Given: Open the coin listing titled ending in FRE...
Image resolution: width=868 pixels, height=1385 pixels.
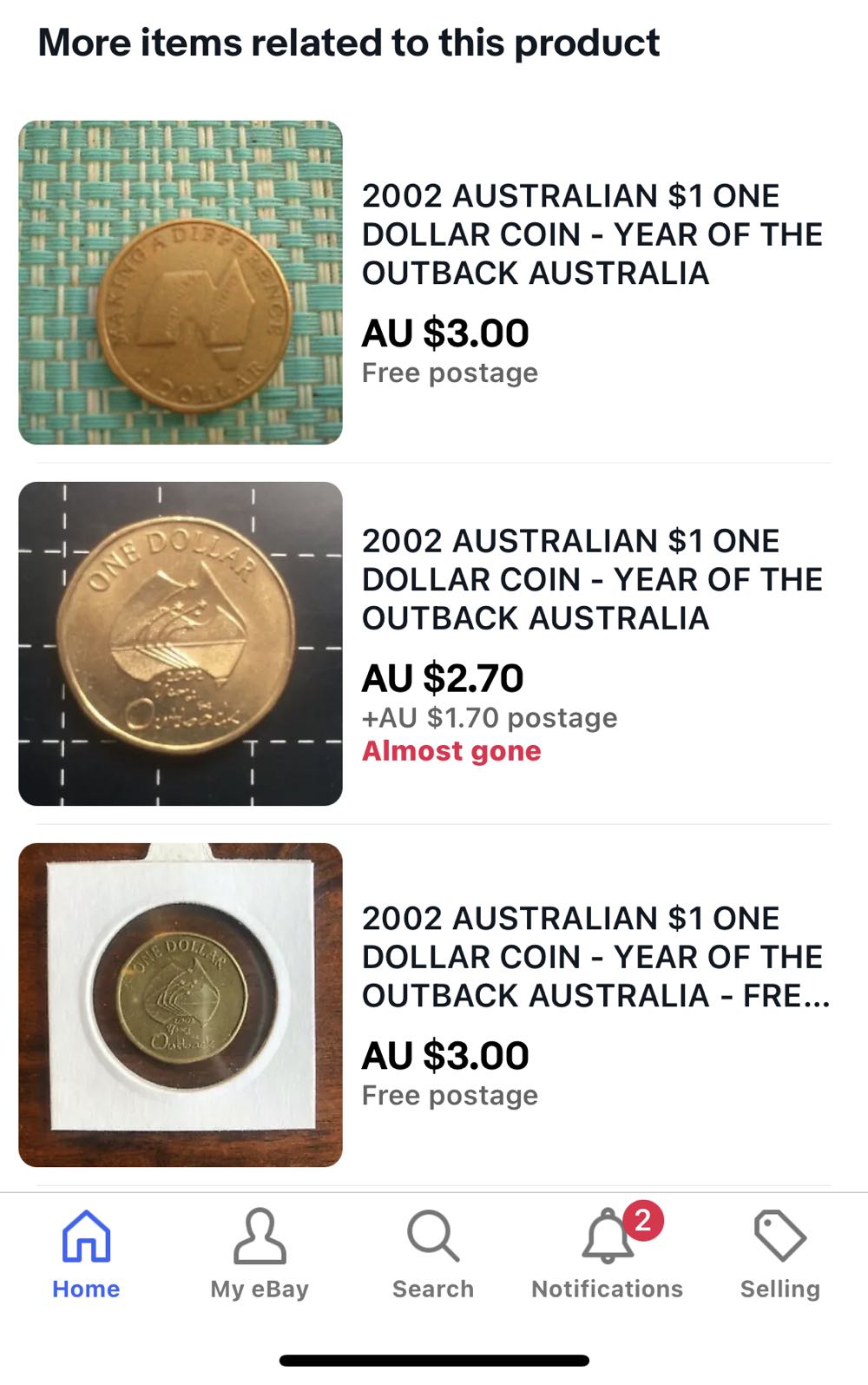Looking at the screenshot, I should (x=595, y=957).
